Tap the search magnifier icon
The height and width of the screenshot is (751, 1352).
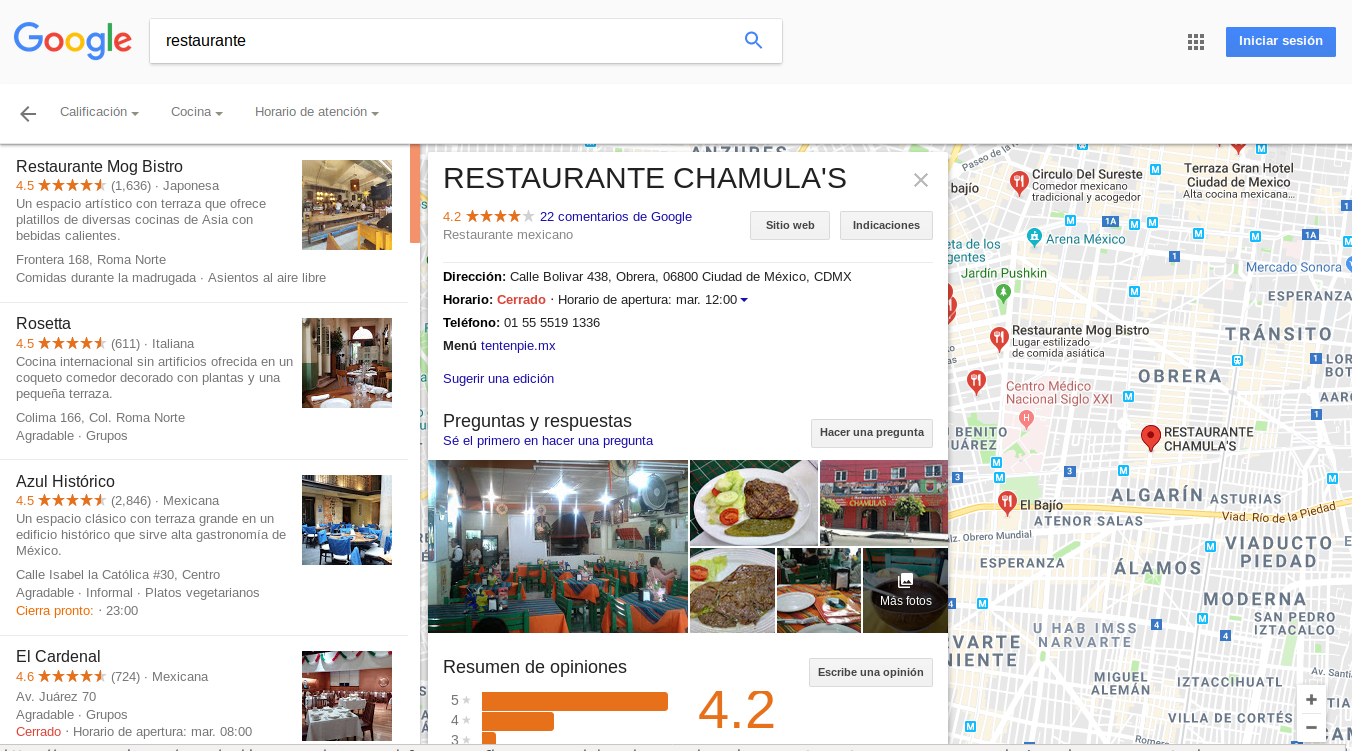point(753,41)
